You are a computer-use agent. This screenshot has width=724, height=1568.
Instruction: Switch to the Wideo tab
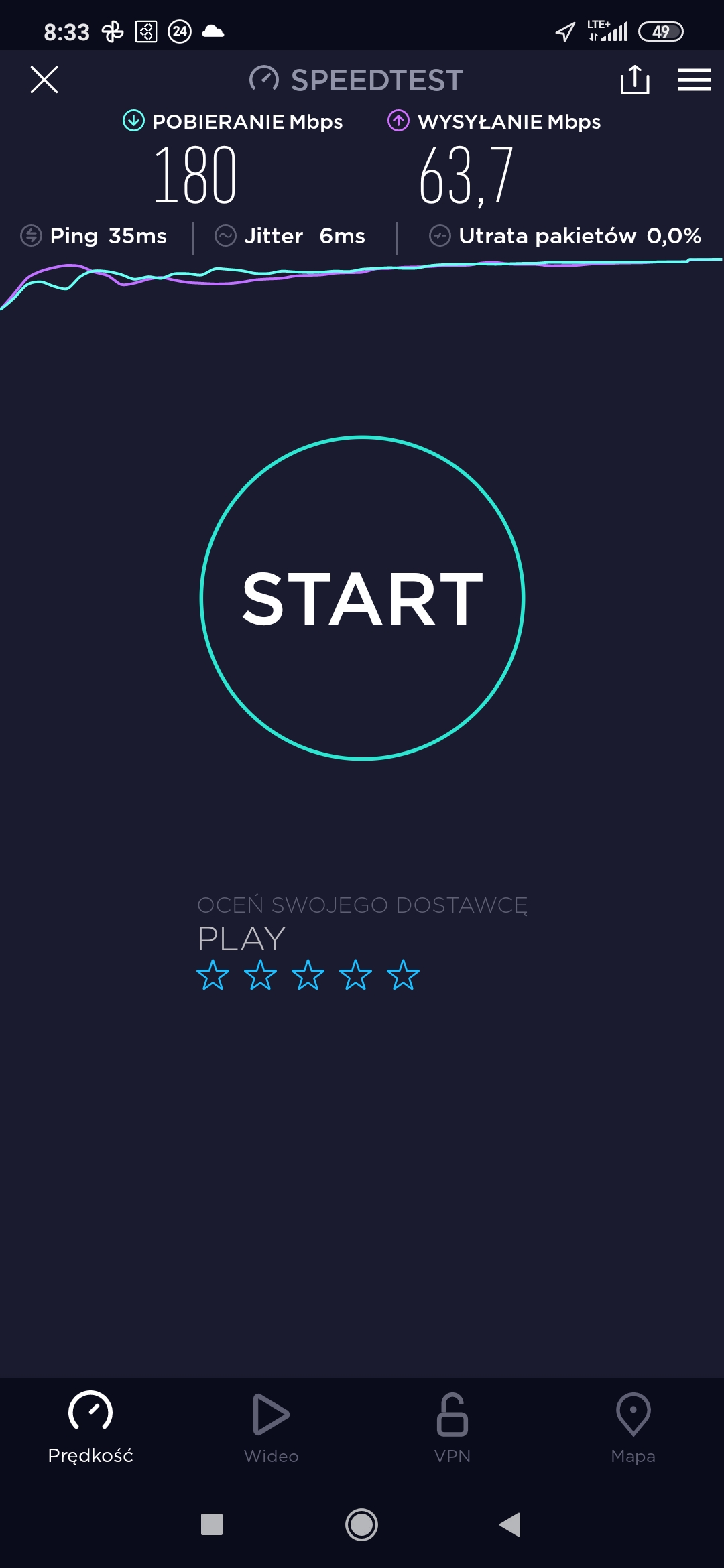tap(271, 1427)
